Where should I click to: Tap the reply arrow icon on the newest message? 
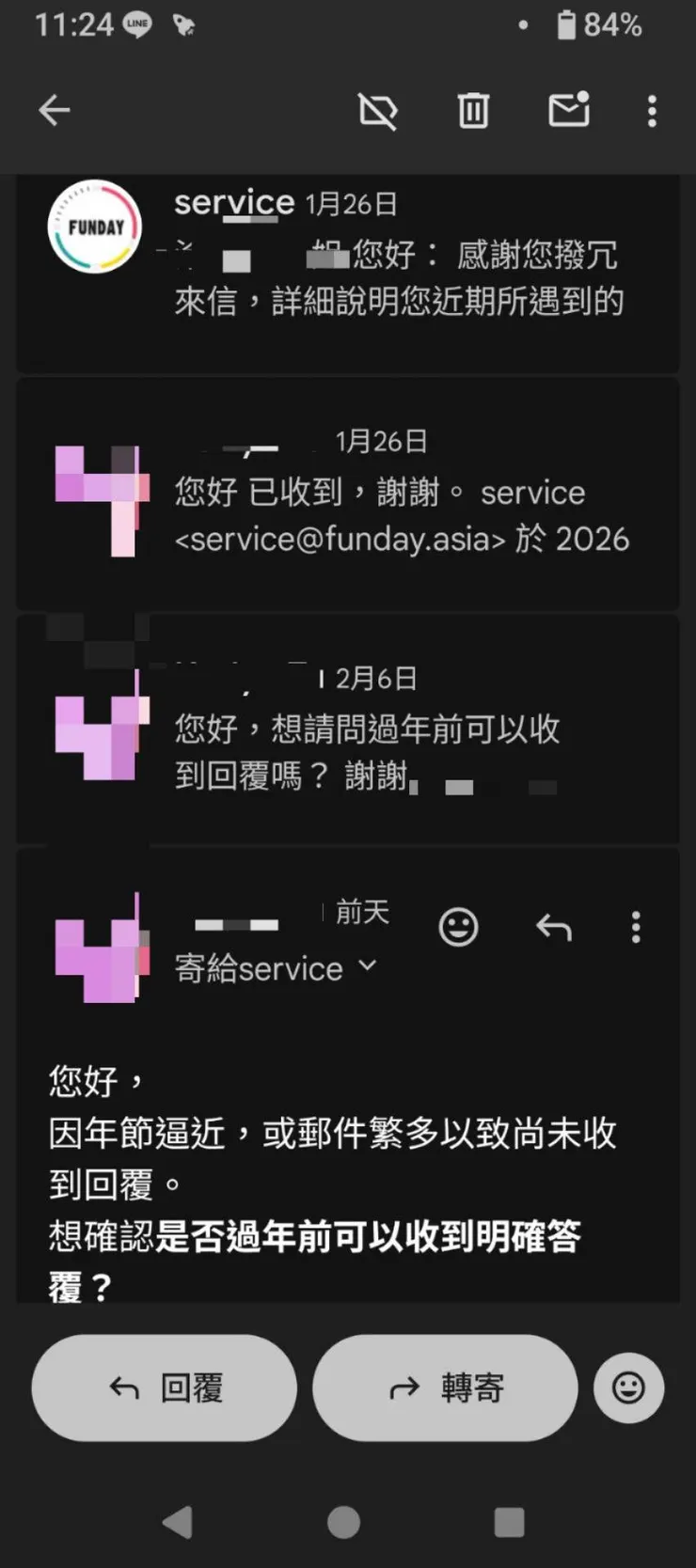pyautogui.click(x=554, y=928)
